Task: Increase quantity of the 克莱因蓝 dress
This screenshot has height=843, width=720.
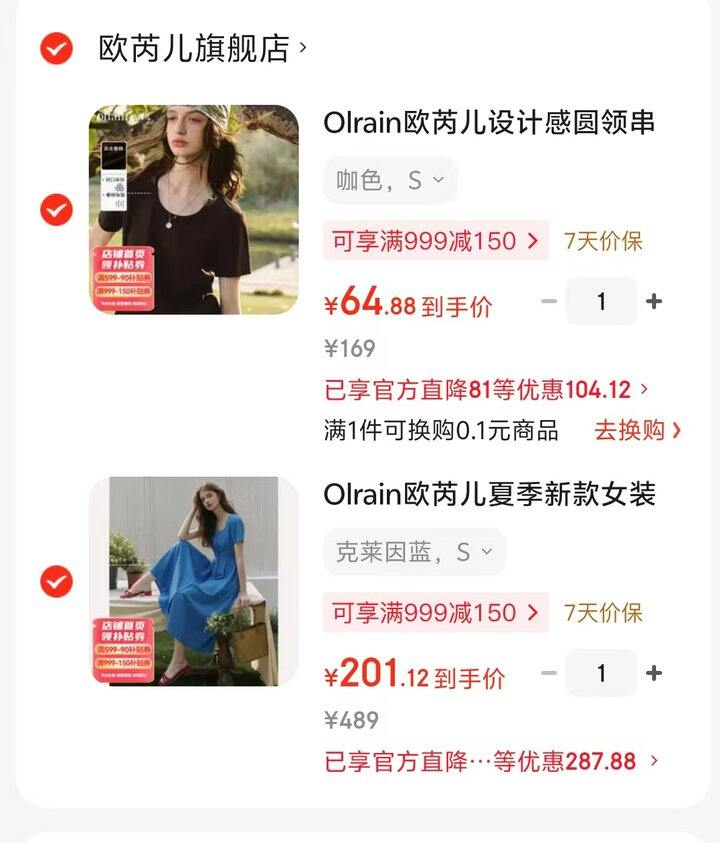Action: point(654,673)
